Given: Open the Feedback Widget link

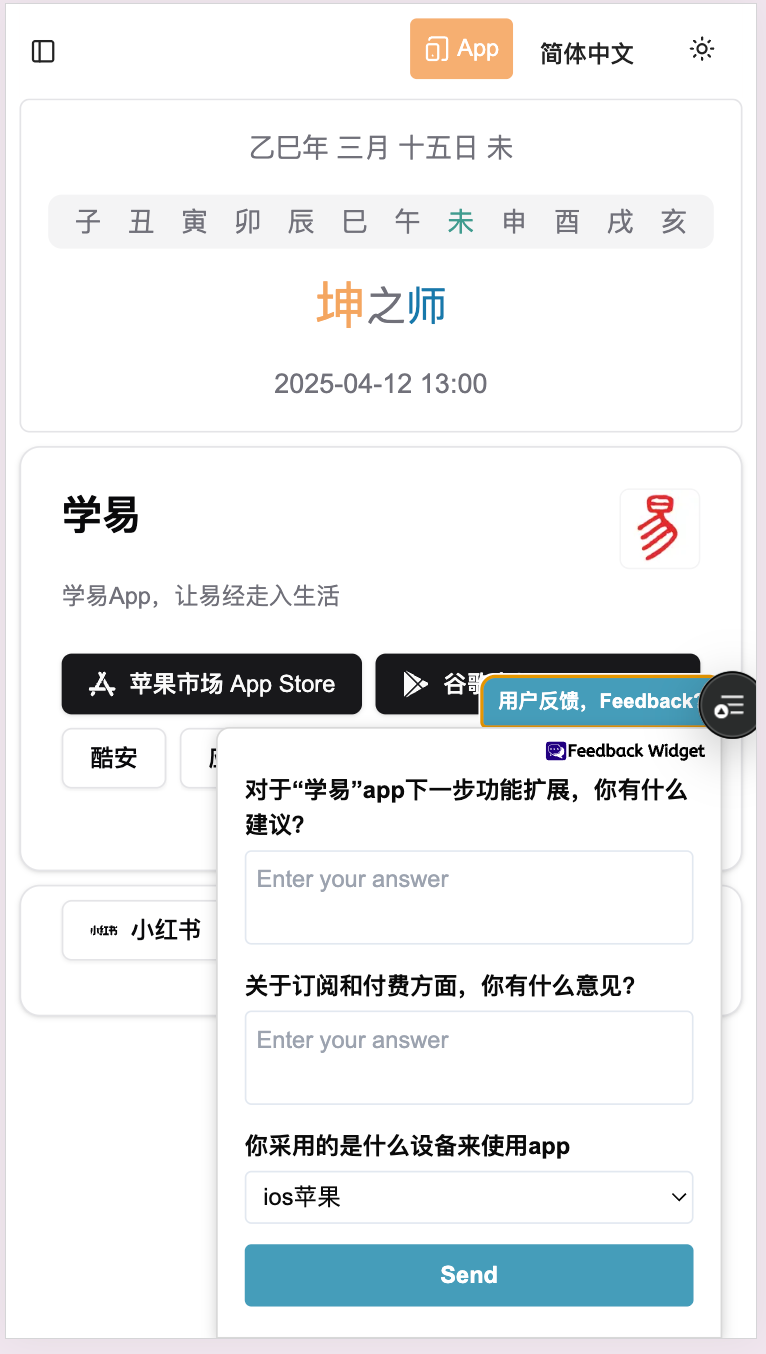Looking at the screenshot, I should 626,751.
